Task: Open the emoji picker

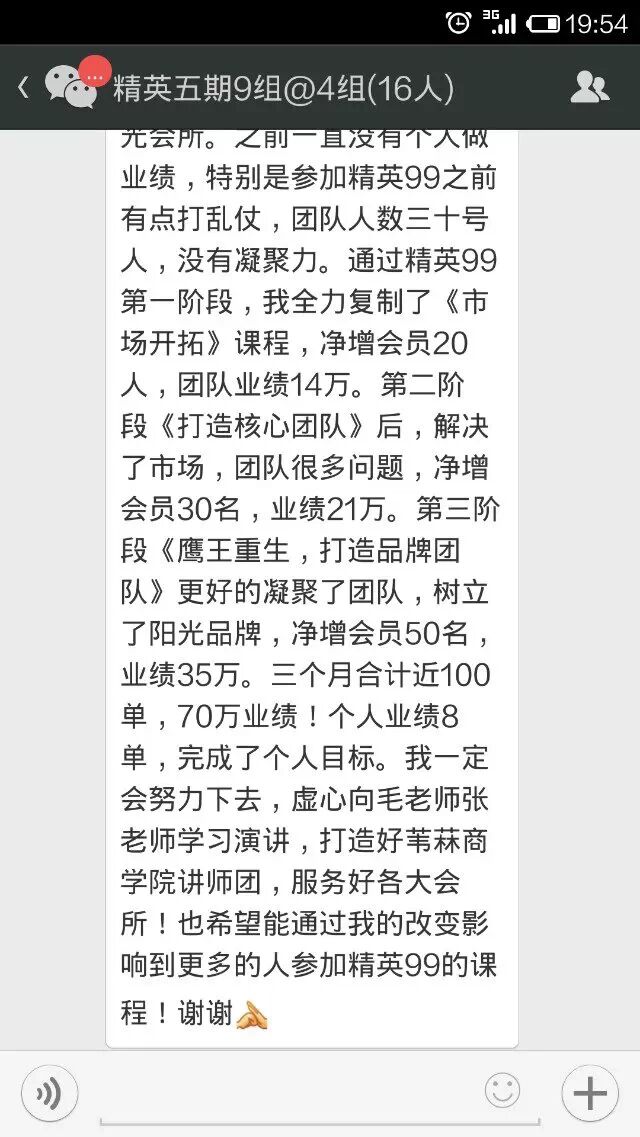Action: coord(502,1090)
